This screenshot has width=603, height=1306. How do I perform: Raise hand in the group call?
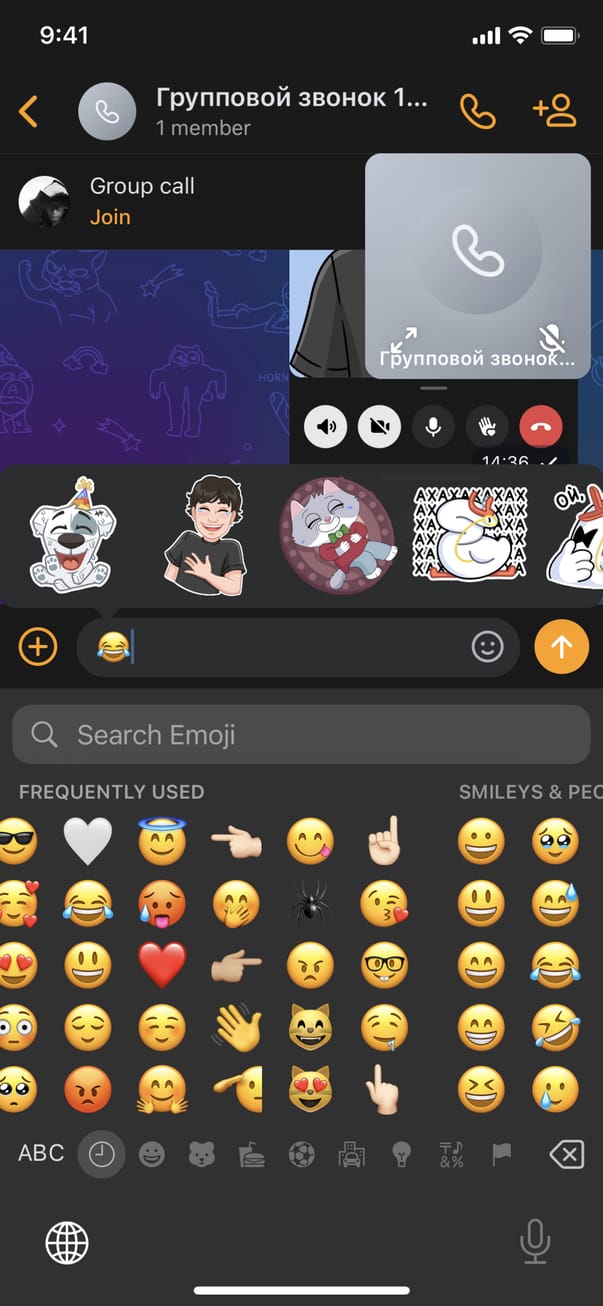487,427
